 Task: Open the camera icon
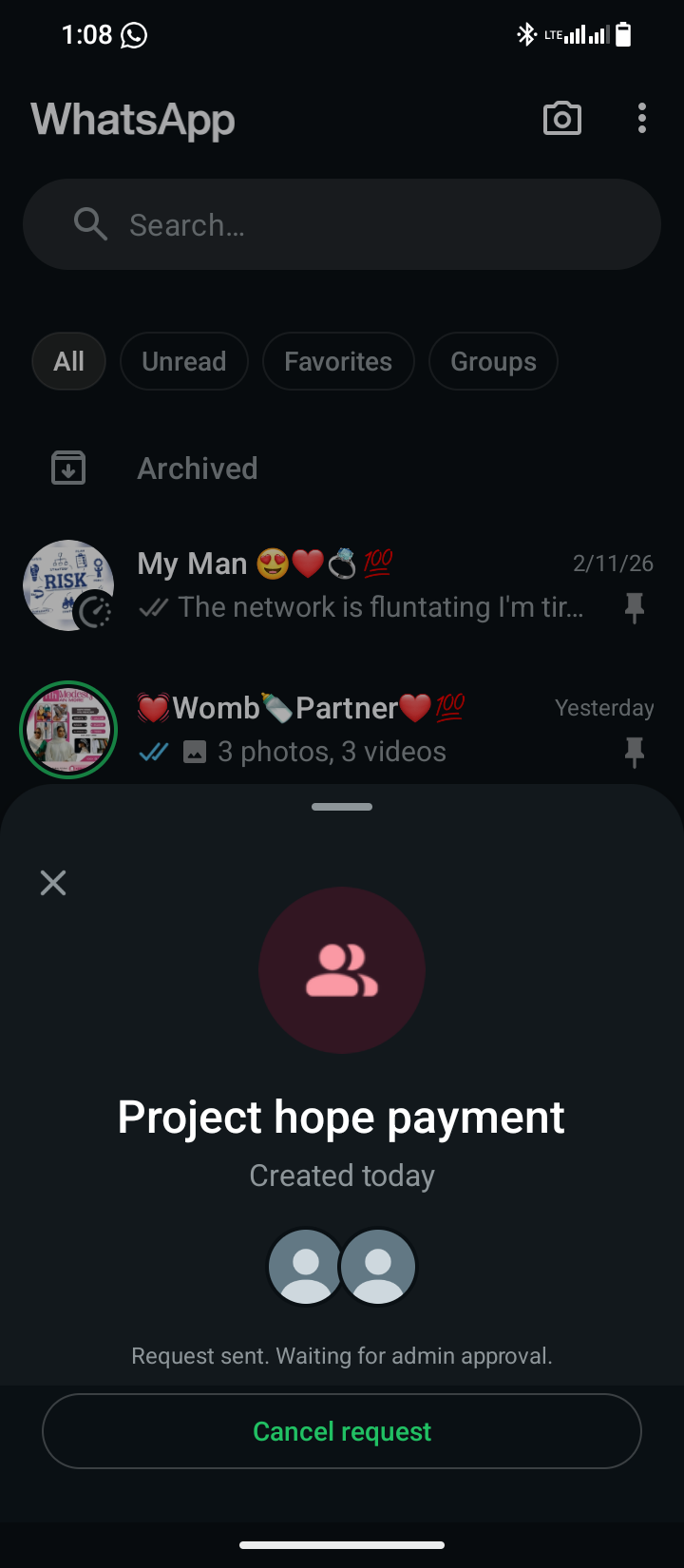[561, 119]
